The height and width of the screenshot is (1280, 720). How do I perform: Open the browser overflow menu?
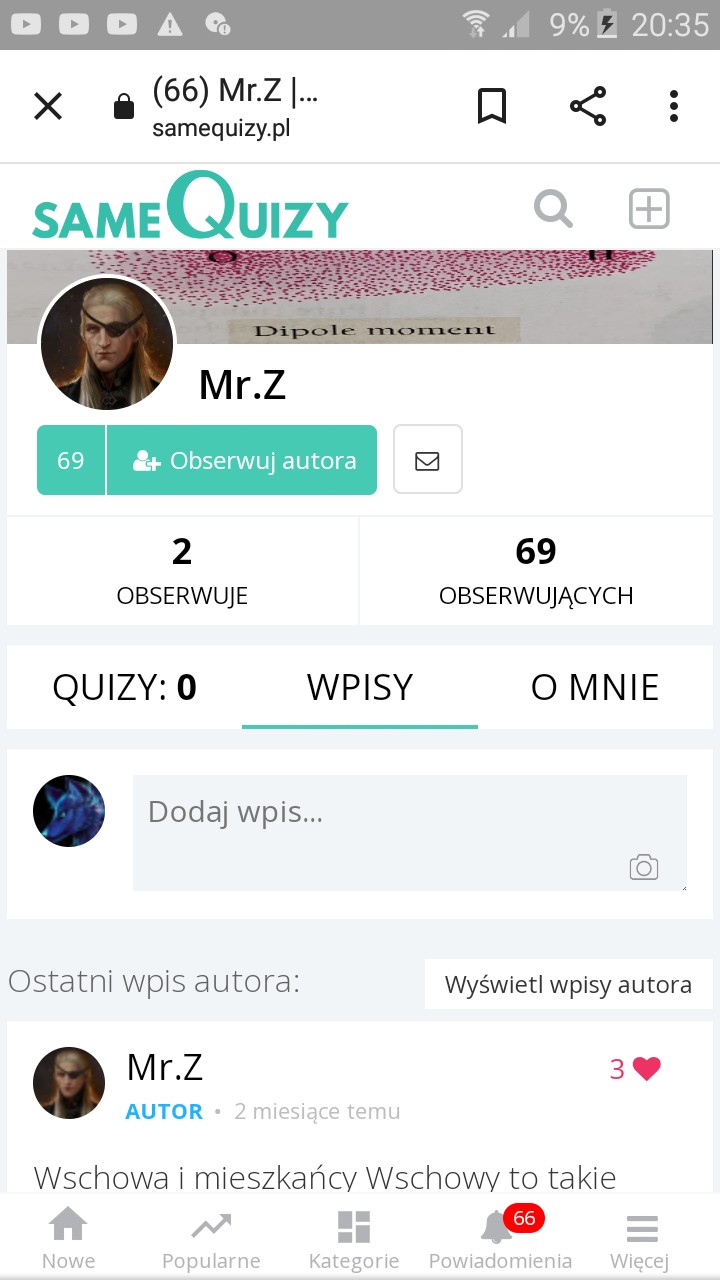pyautogui.click(x=674, y=106)
